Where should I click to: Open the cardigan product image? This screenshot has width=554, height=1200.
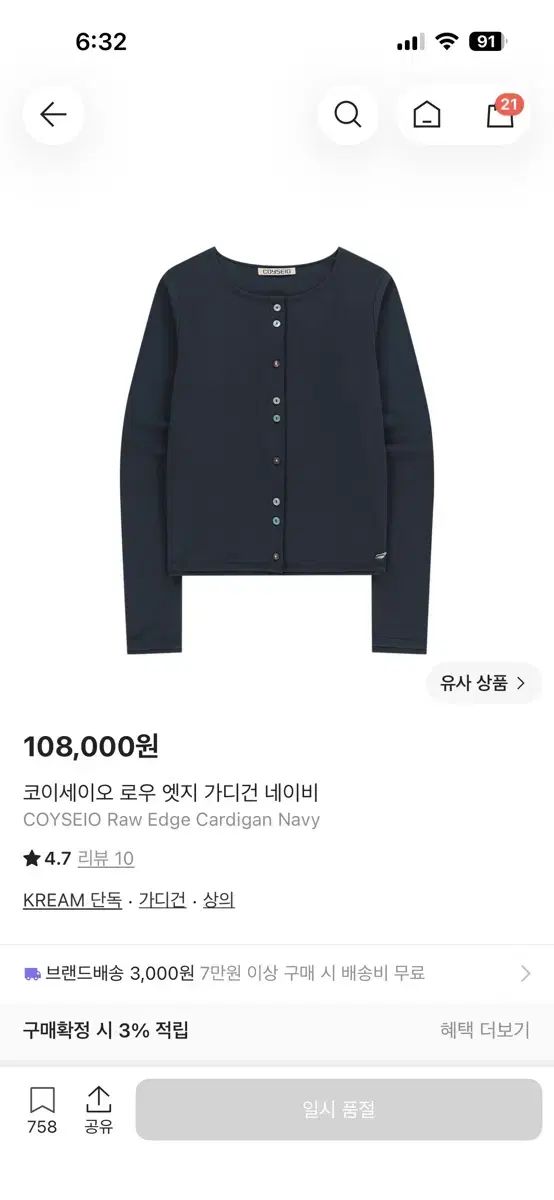277,450
